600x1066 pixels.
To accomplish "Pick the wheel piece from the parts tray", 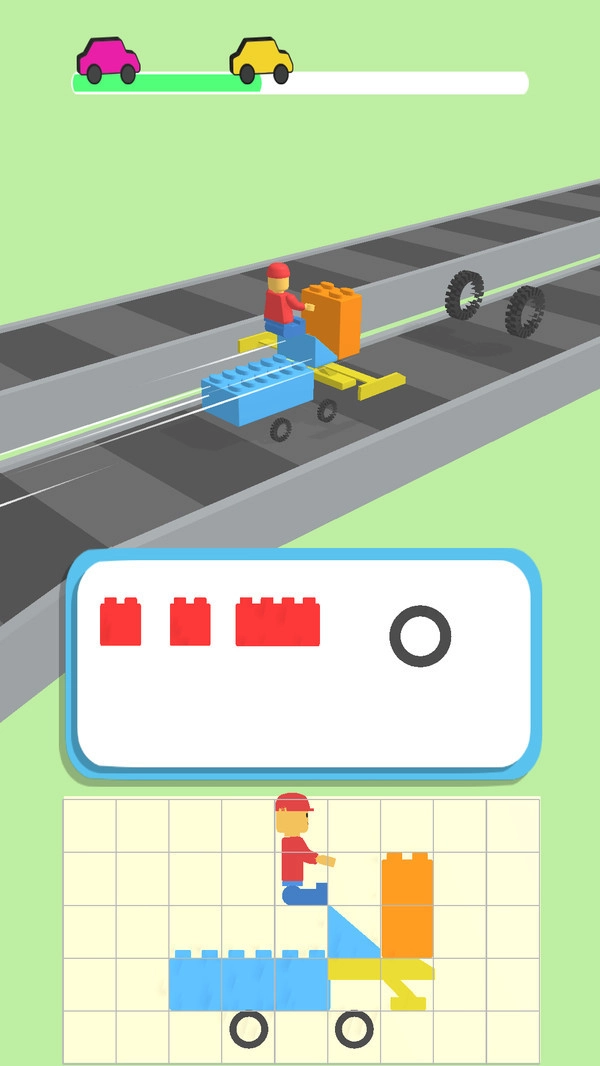I will tap(420, 635).
